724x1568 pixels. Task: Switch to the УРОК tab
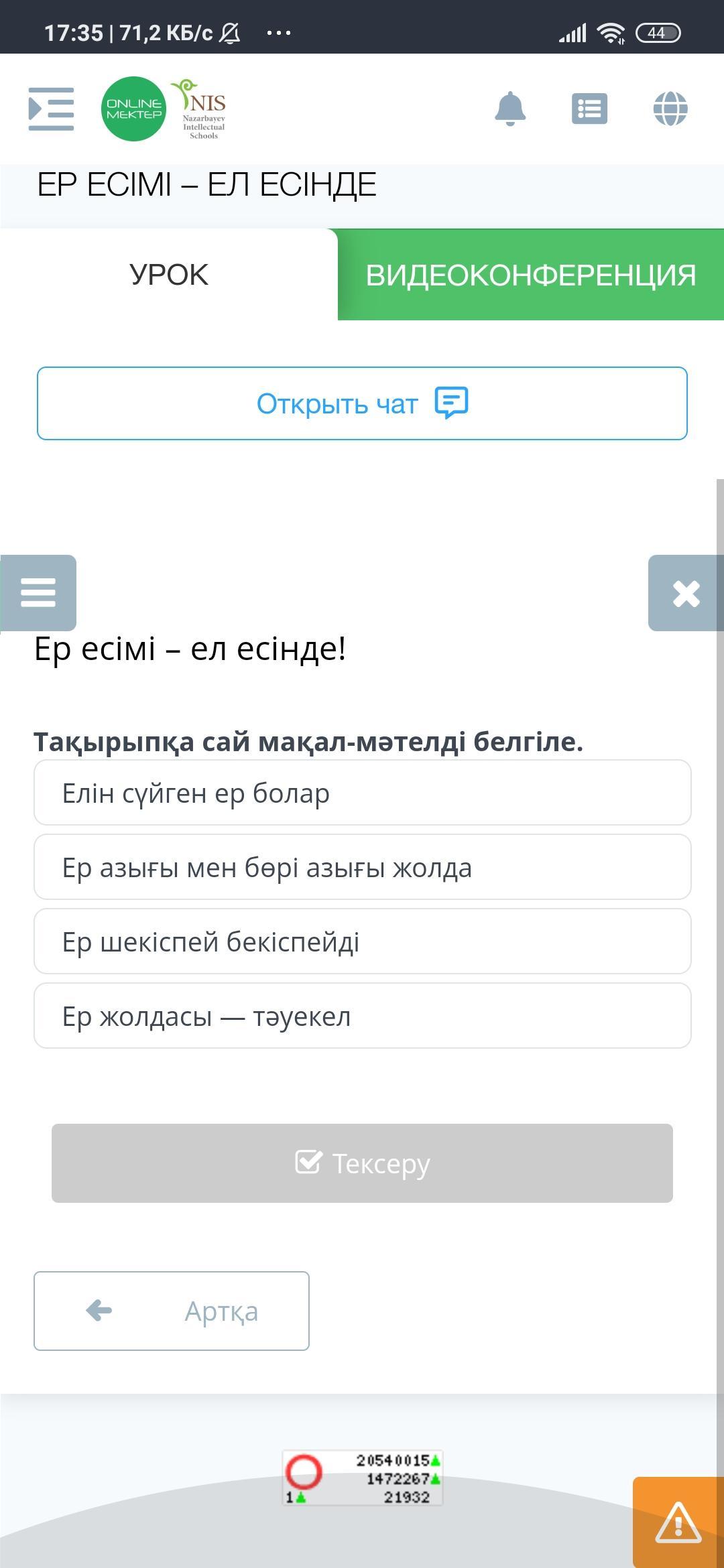pos(169,275)
